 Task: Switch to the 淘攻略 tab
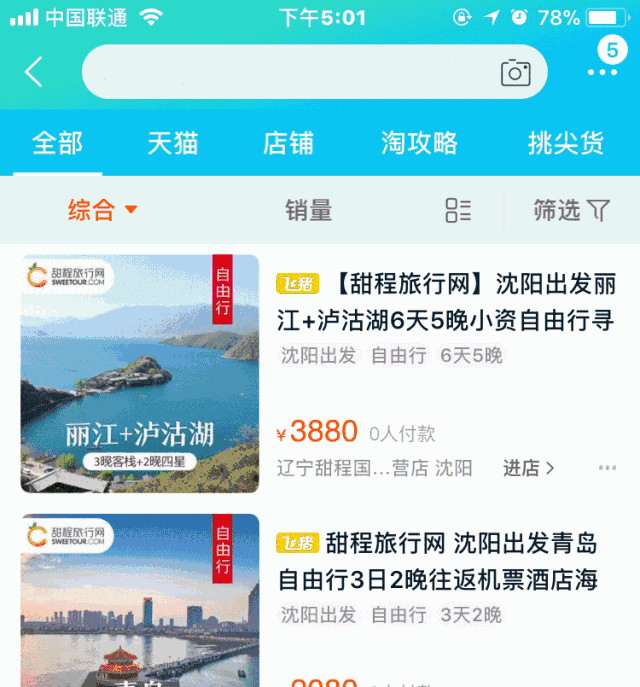pyautogui.click(x=419, y=143)
